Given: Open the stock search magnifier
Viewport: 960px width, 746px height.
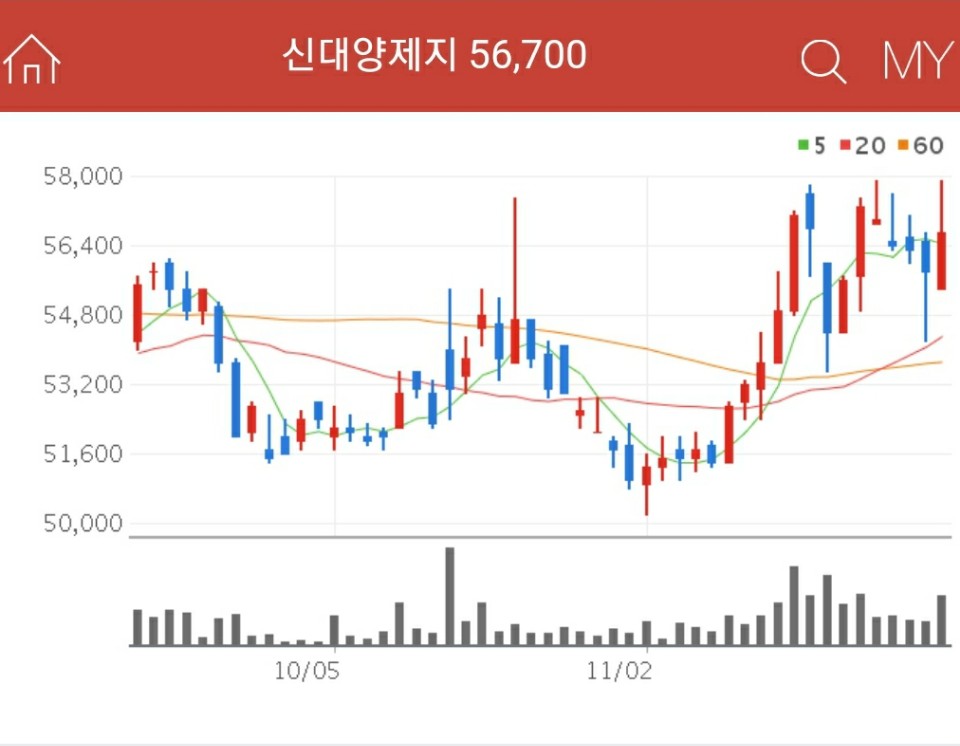Looking at the screenshot, I should [823, 61].
